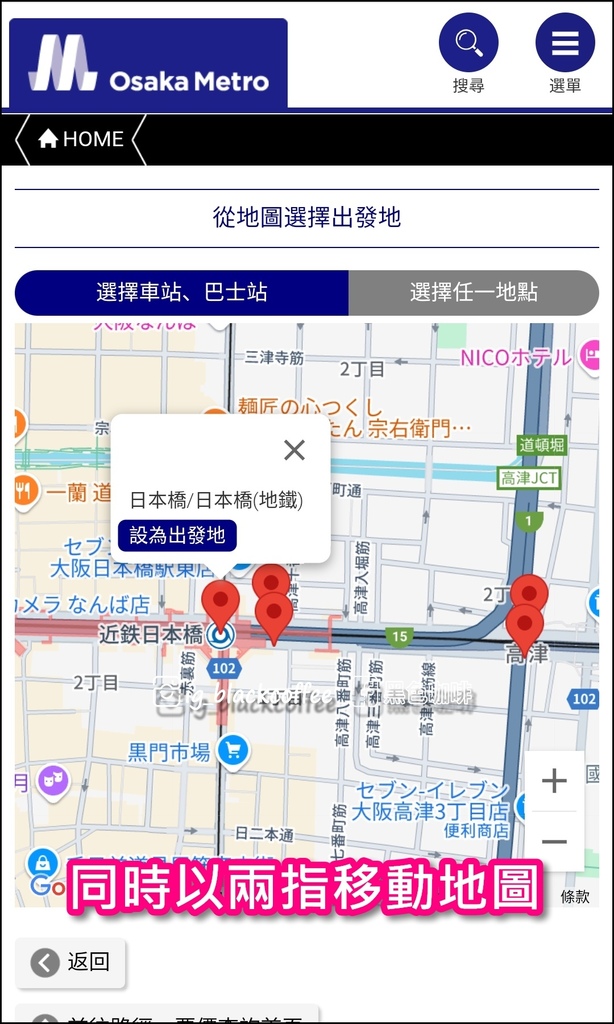
Task: Go to the HOME breadcrumb
Action: click(x=80, y=139)
